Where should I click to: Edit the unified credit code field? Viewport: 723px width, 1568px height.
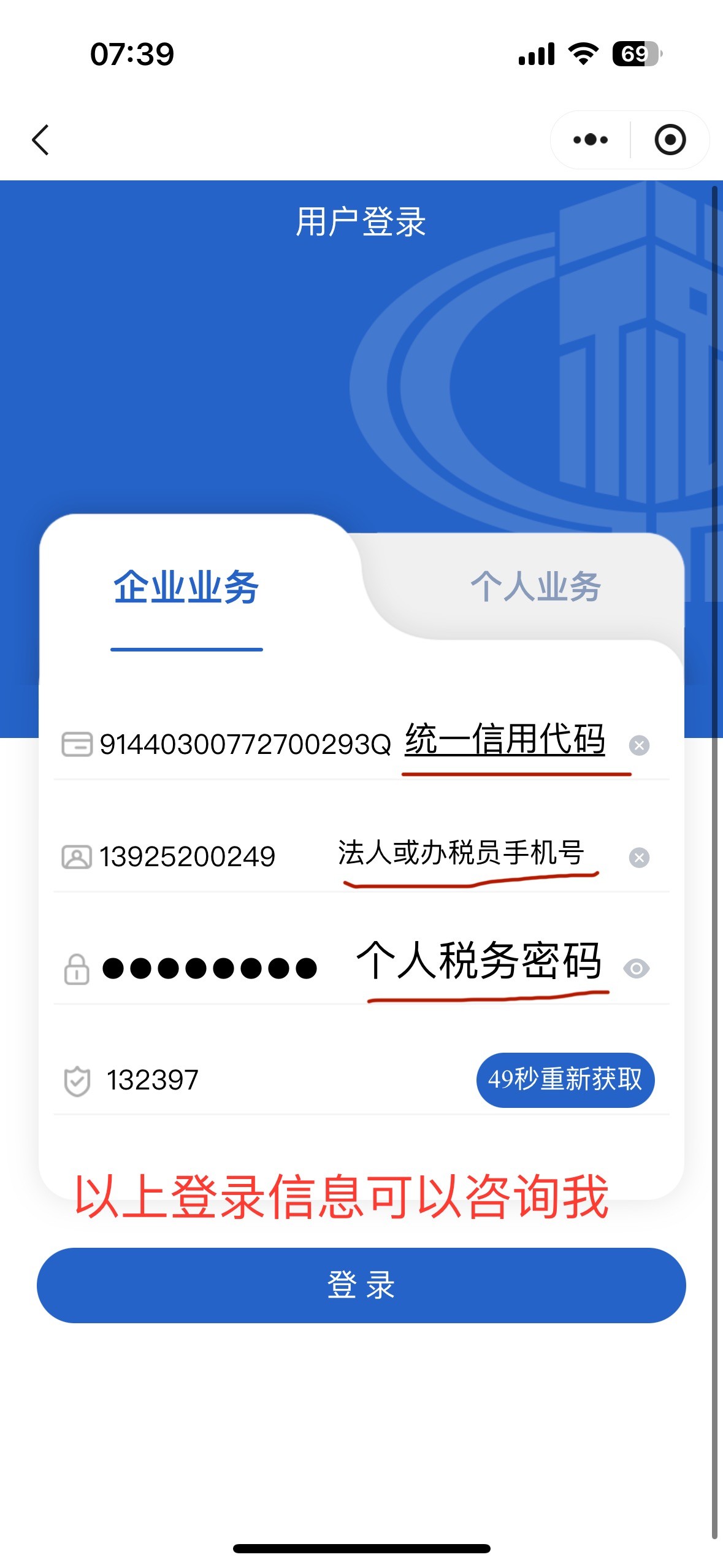245,745
